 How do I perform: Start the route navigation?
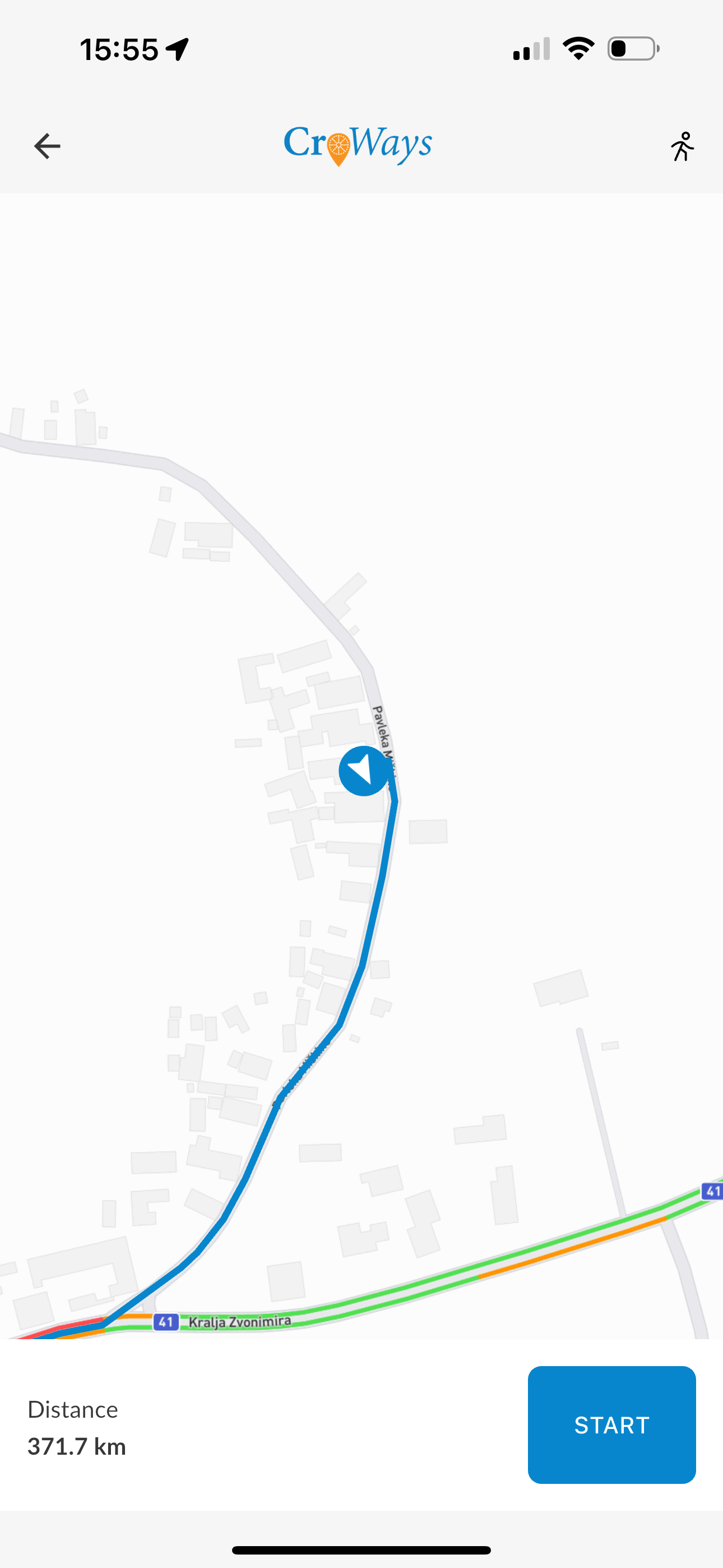click(x=611, y=1424)
